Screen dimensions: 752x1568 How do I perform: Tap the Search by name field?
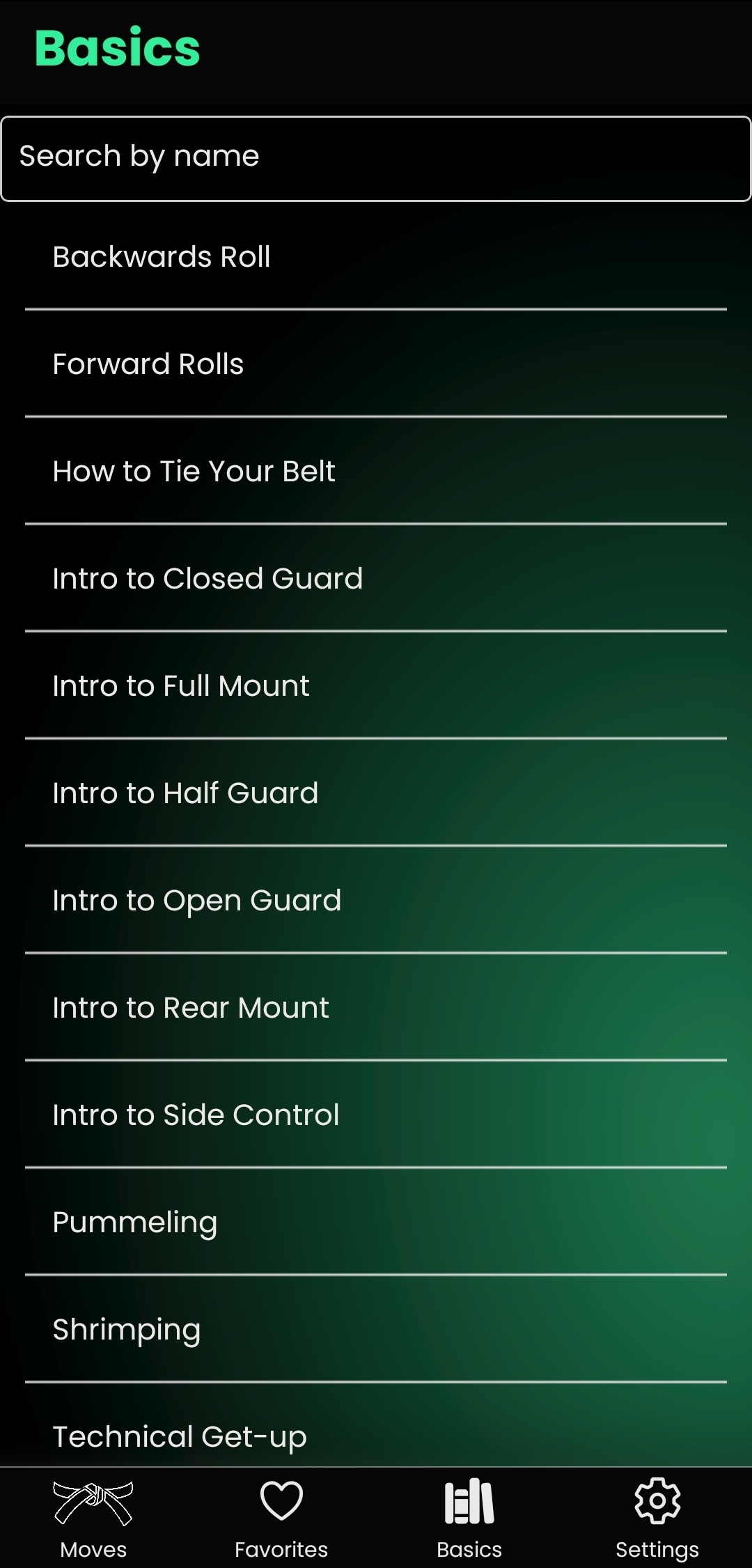(x=376, y=157)
